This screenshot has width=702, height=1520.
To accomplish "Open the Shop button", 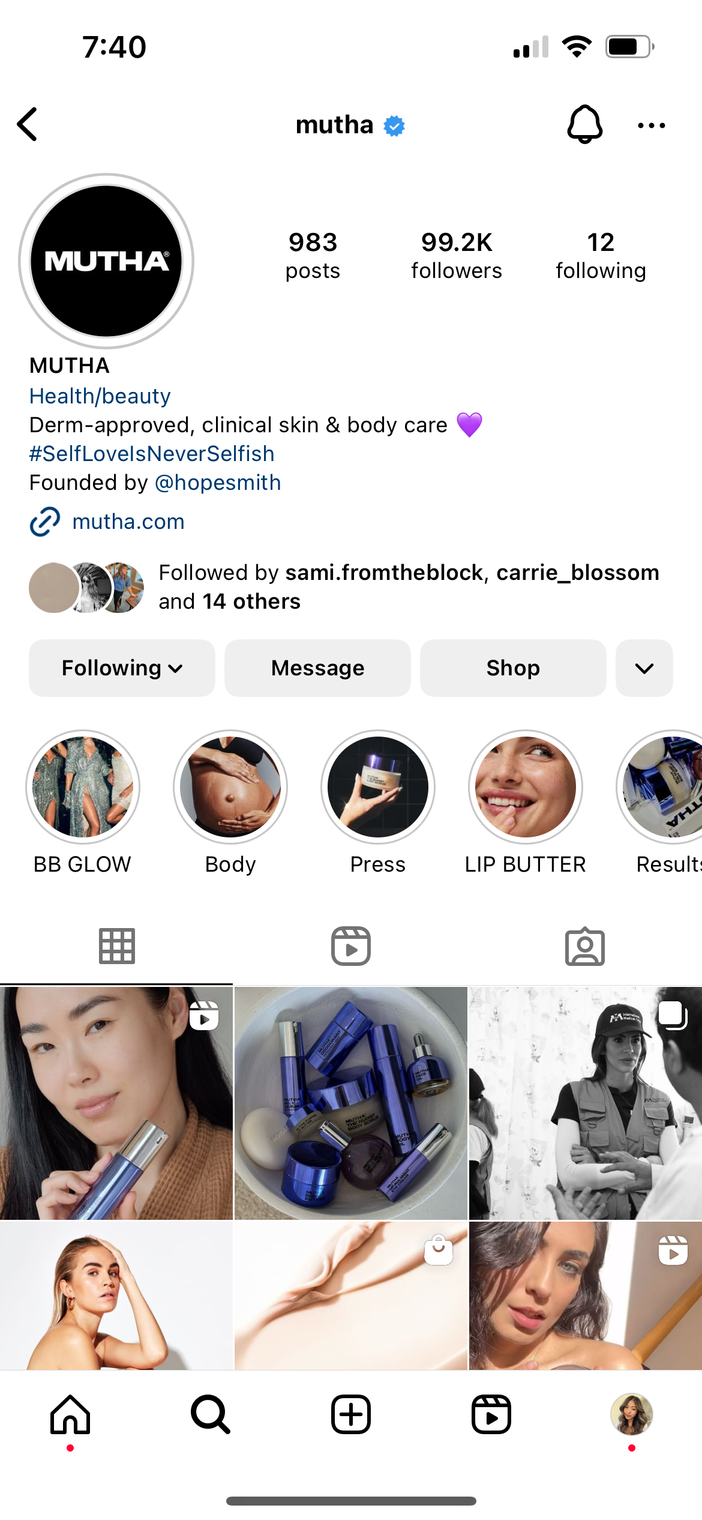I will (x=513, y=668).
